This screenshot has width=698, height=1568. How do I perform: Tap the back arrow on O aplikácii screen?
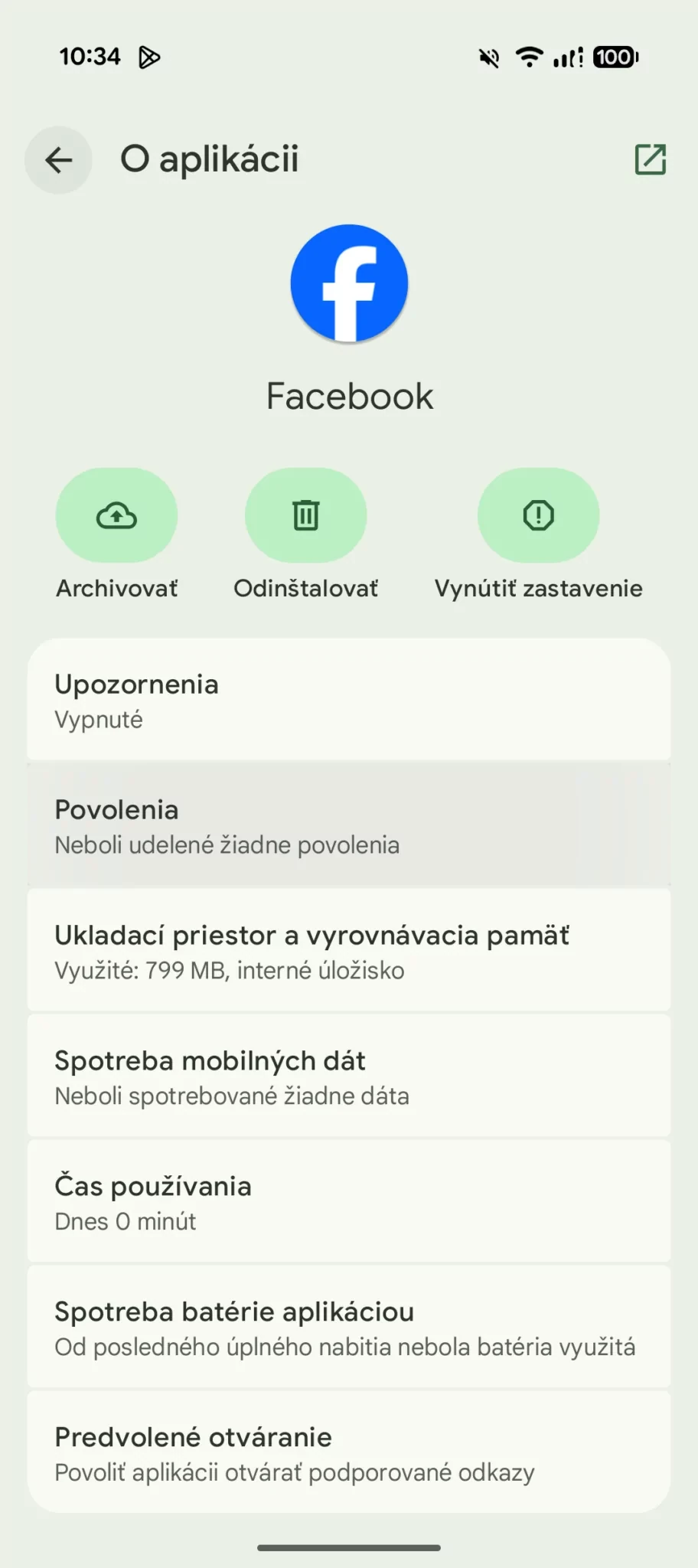pyautogui.click(x=59, y=160)
